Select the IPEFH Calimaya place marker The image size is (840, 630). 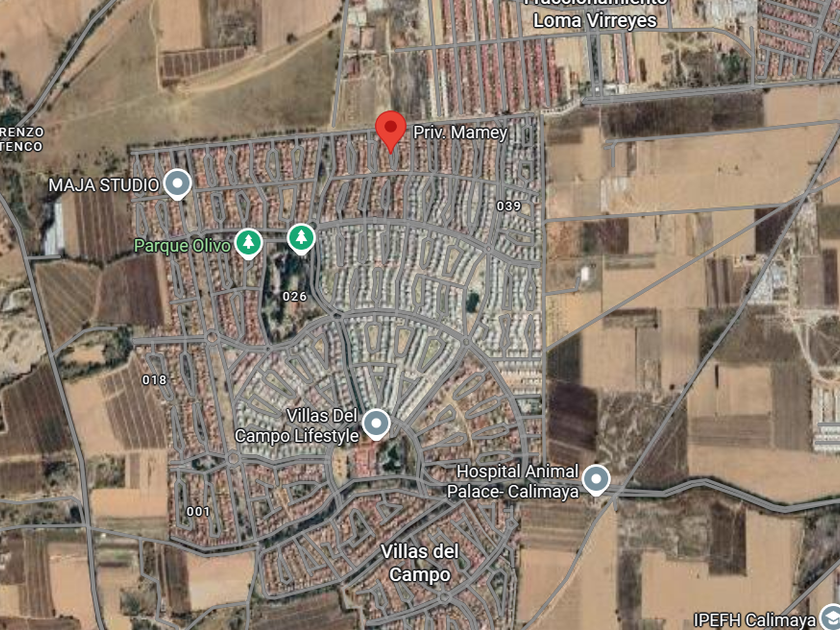(x=828, y=616)
